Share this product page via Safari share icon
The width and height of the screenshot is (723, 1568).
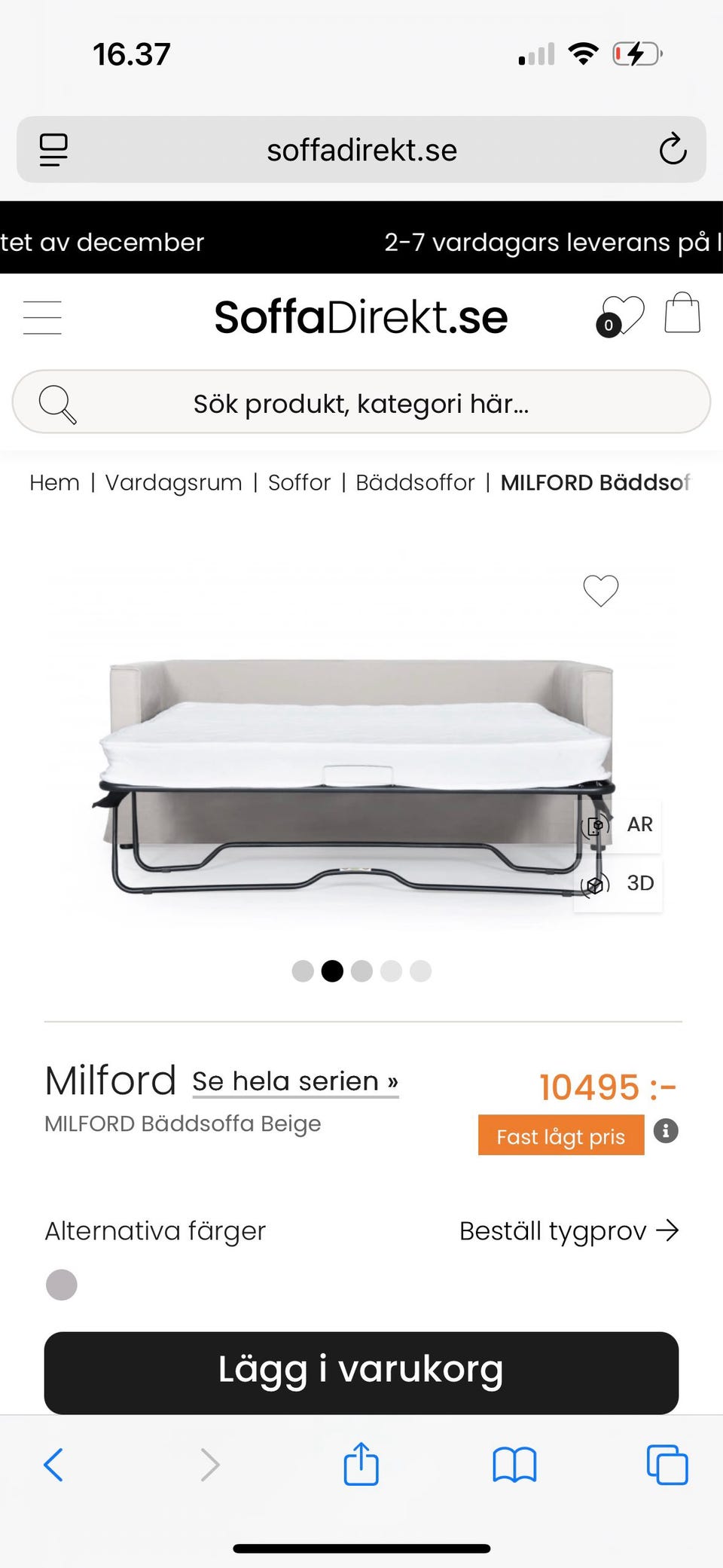click(361, 1465)
